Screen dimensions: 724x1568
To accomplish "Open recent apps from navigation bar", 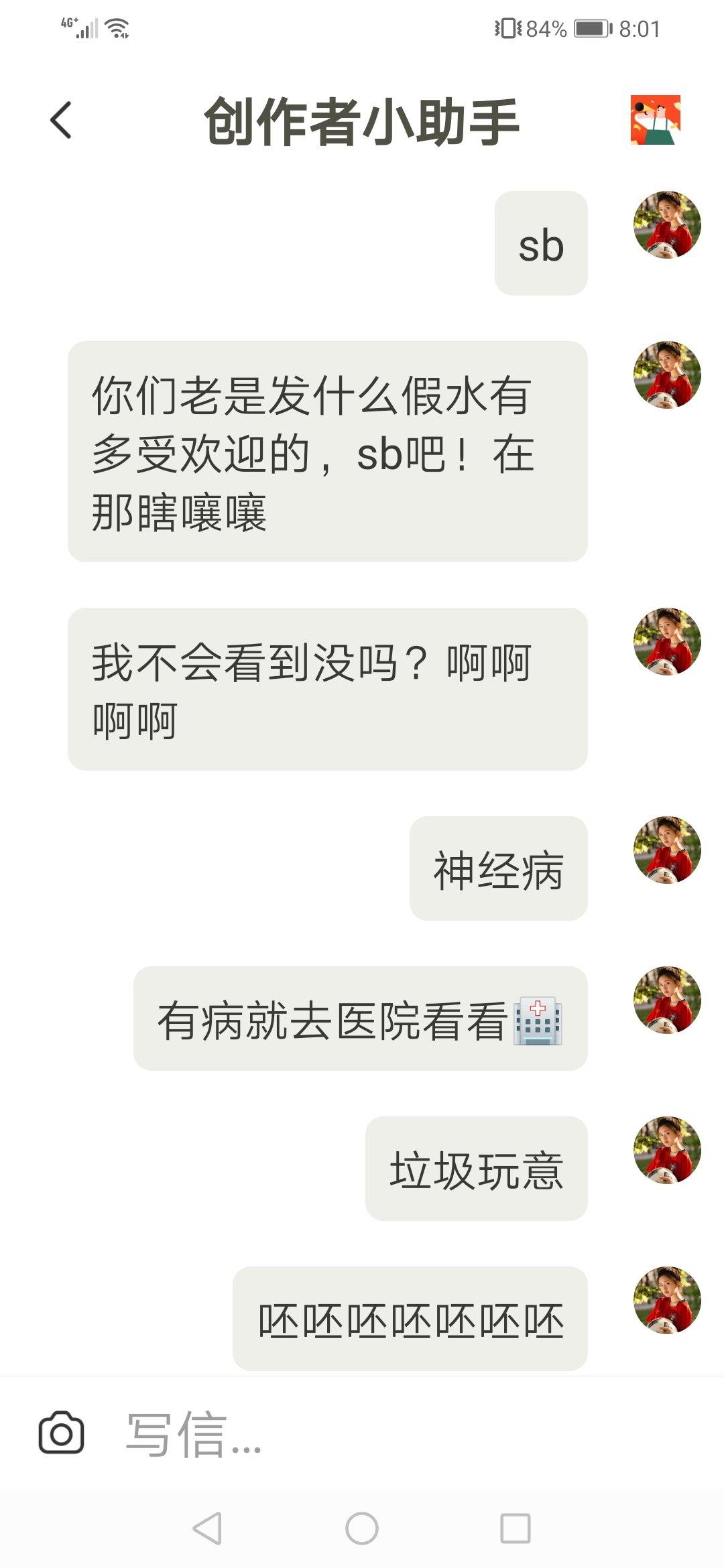I will point(516,1528).
